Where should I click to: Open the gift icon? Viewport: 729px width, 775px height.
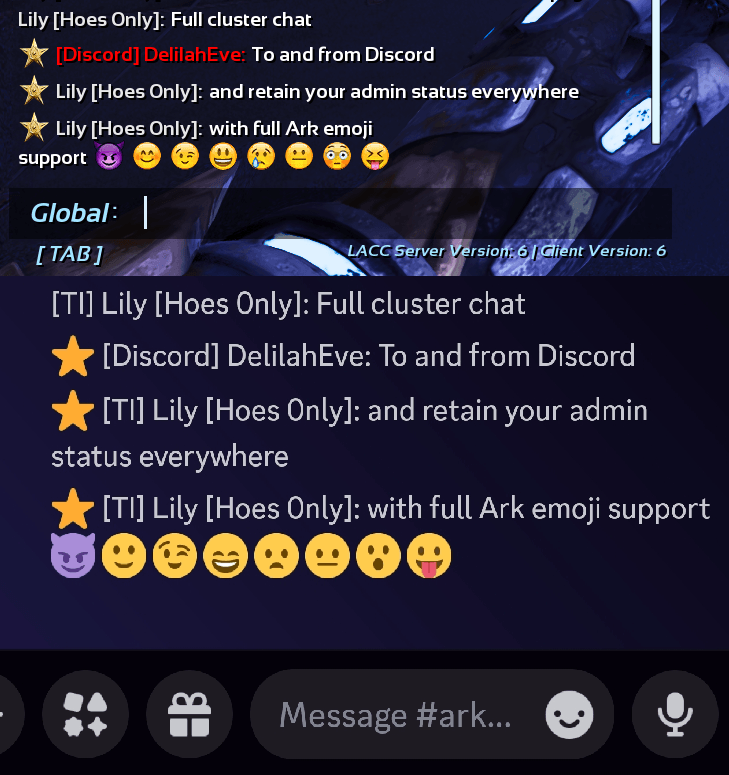[x=189, y=714]
